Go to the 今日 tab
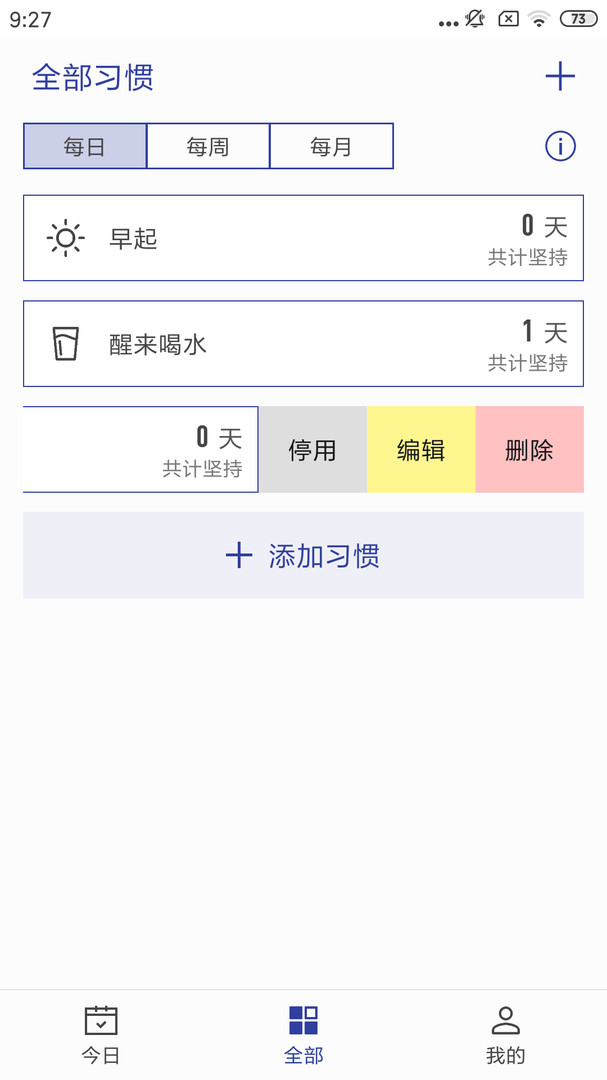Image resolution: width=607 pixels, height=1080 pixels. click(101, 1034)
